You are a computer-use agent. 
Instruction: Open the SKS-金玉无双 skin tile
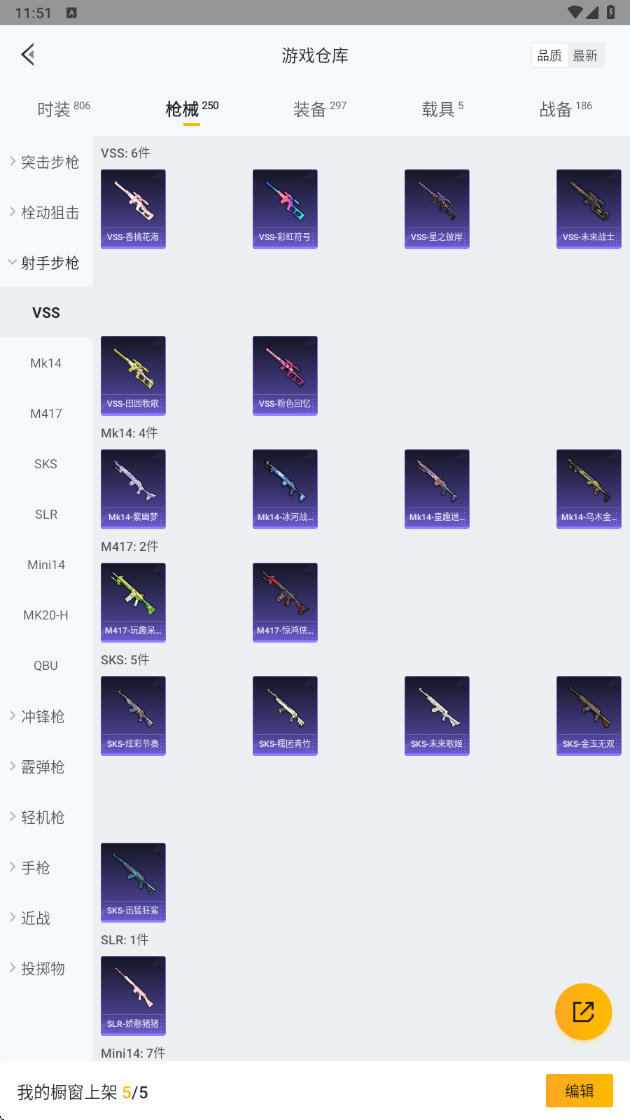(x=589, y=715)
